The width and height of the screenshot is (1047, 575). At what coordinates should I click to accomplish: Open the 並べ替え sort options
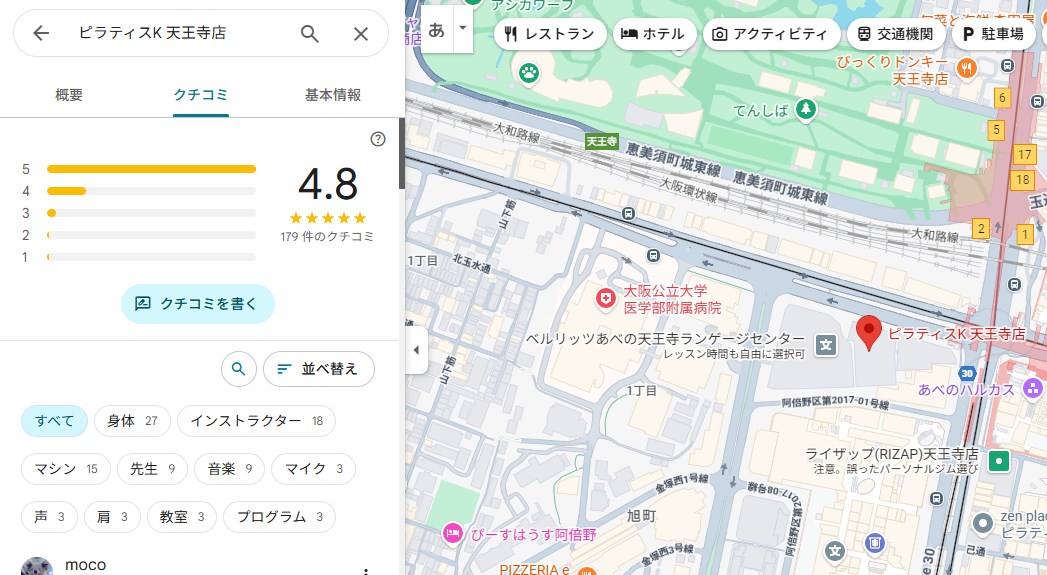click(318, 369)
